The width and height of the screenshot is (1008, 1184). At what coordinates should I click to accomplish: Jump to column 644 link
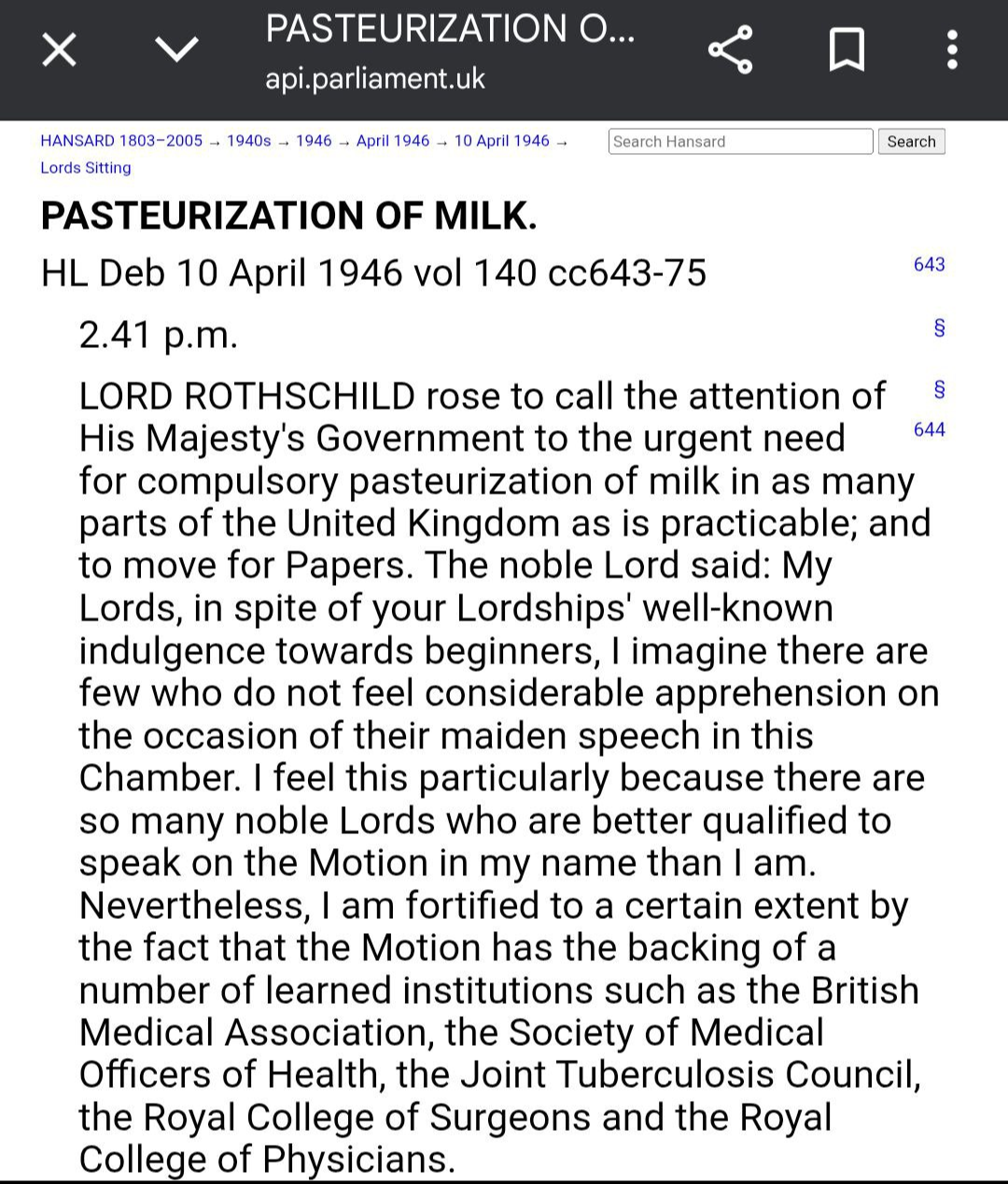pos(929,430)
